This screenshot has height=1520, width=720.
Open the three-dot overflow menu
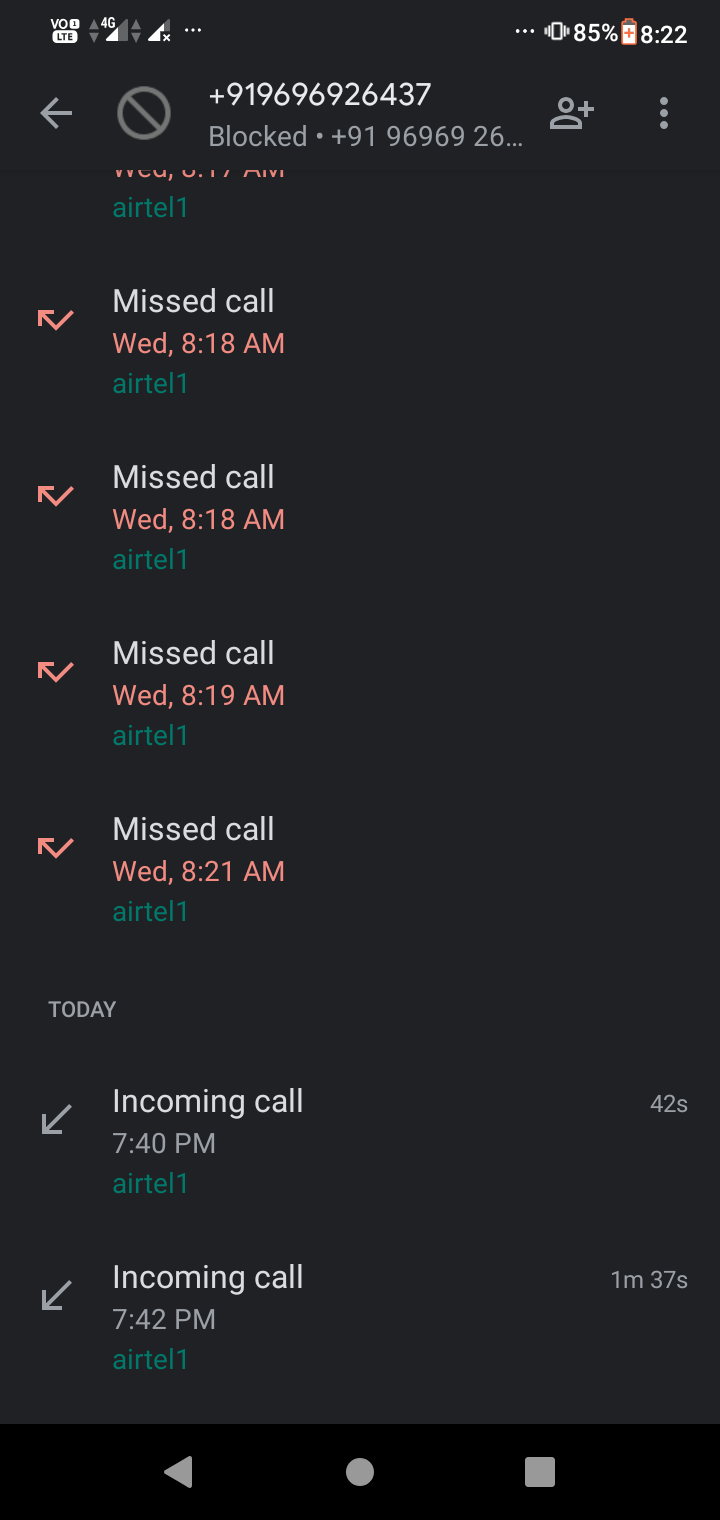tap(663, 114)
